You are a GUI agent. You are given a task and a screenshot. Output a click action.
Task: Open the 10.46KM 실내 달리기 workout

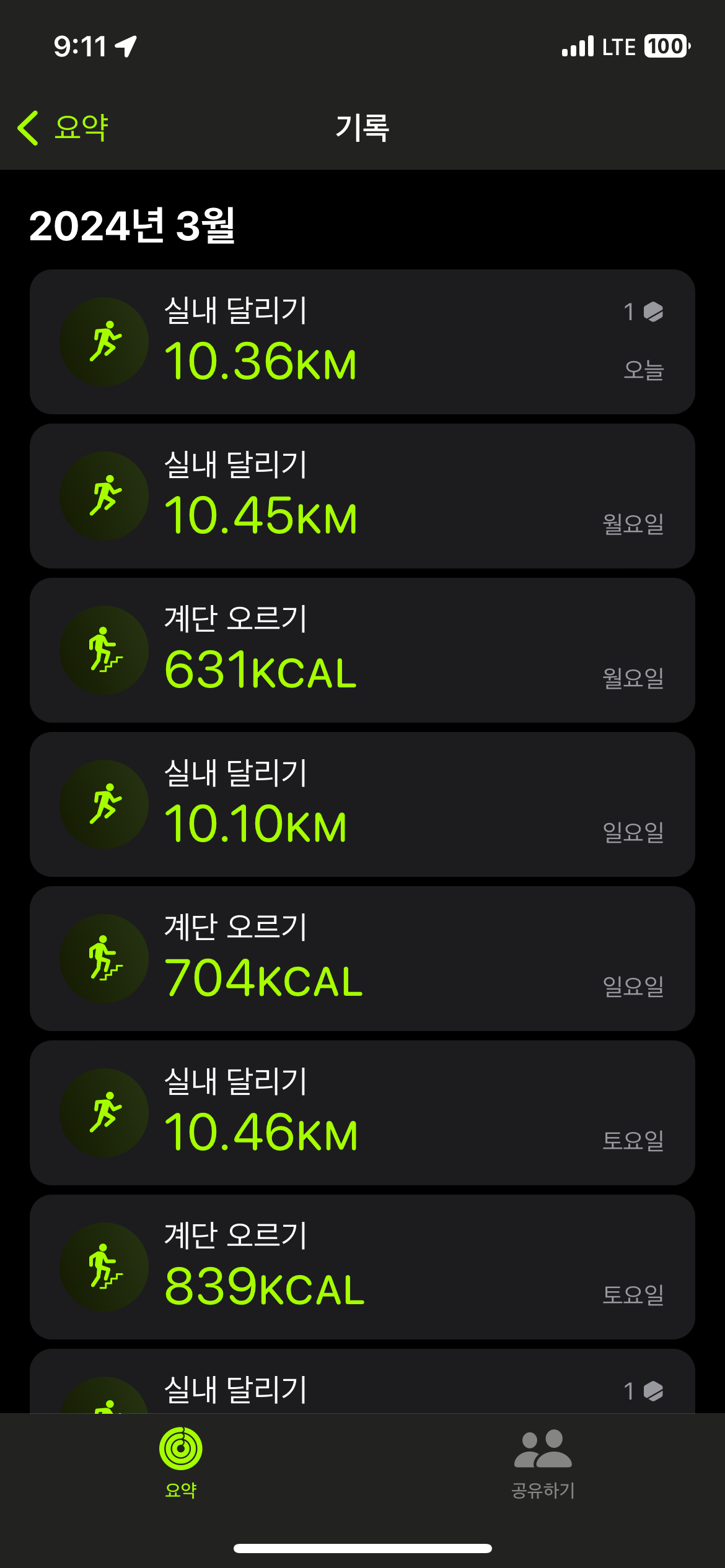[362, 1113]
